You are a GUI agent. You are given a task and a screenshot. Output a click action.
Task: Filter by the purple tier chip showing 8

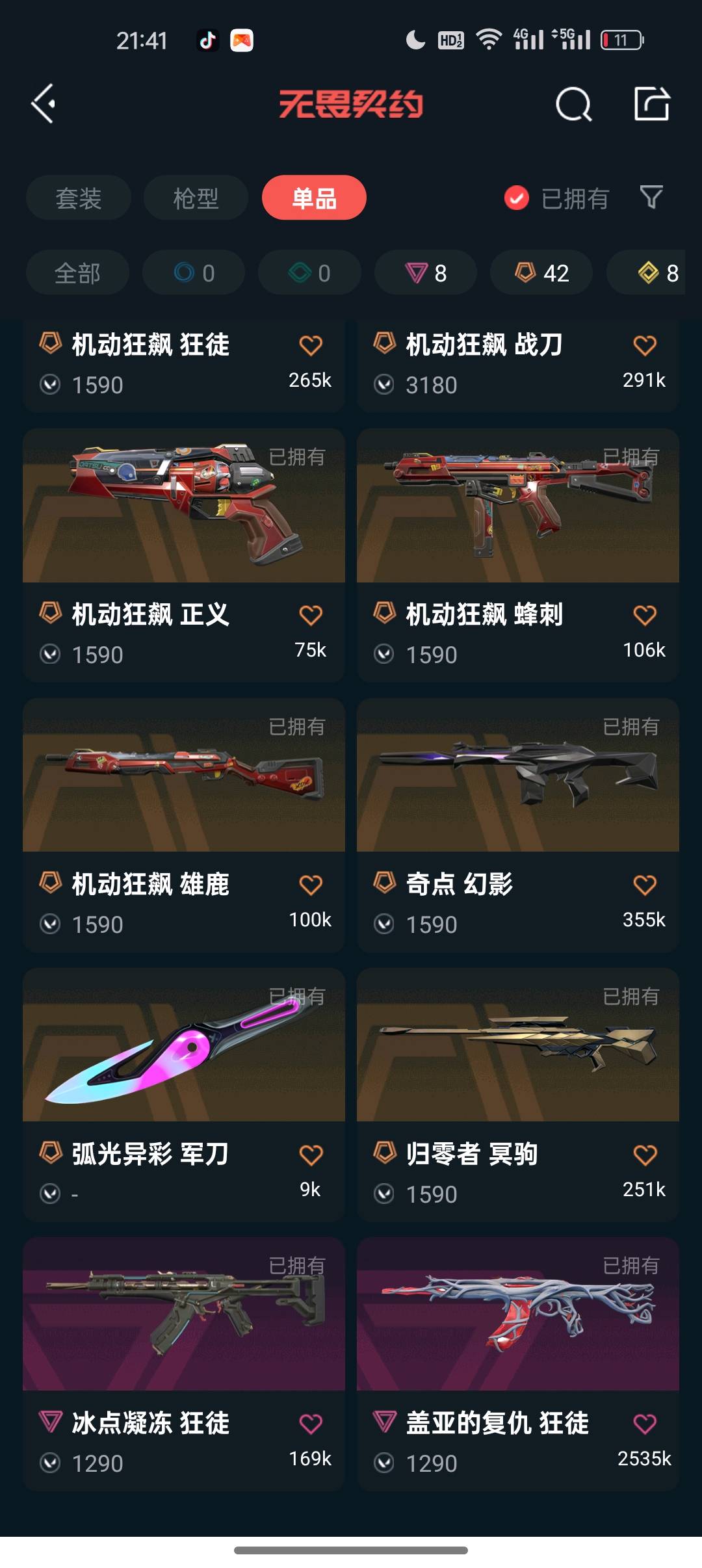point(426,272)
